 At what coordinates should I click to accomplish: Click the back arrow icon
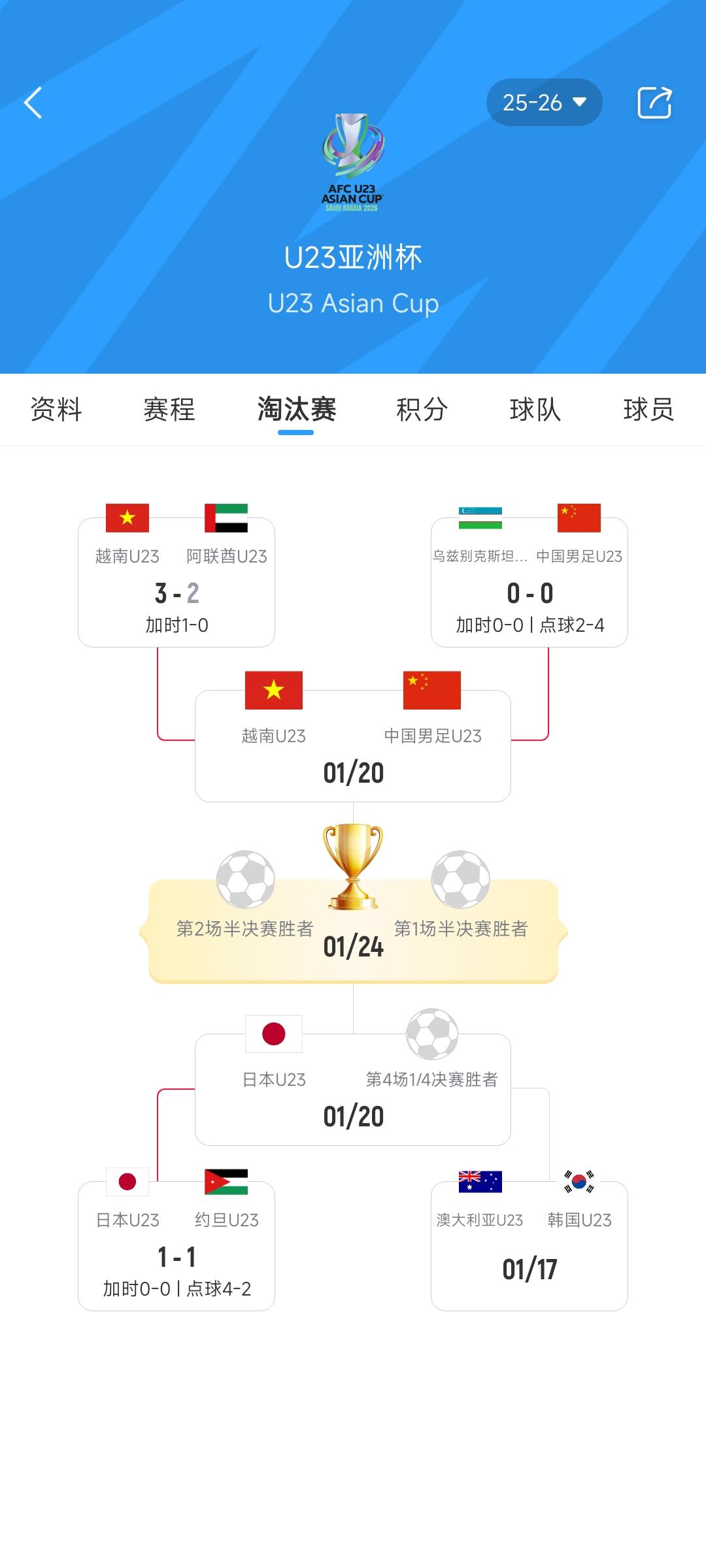coord(34,102)
